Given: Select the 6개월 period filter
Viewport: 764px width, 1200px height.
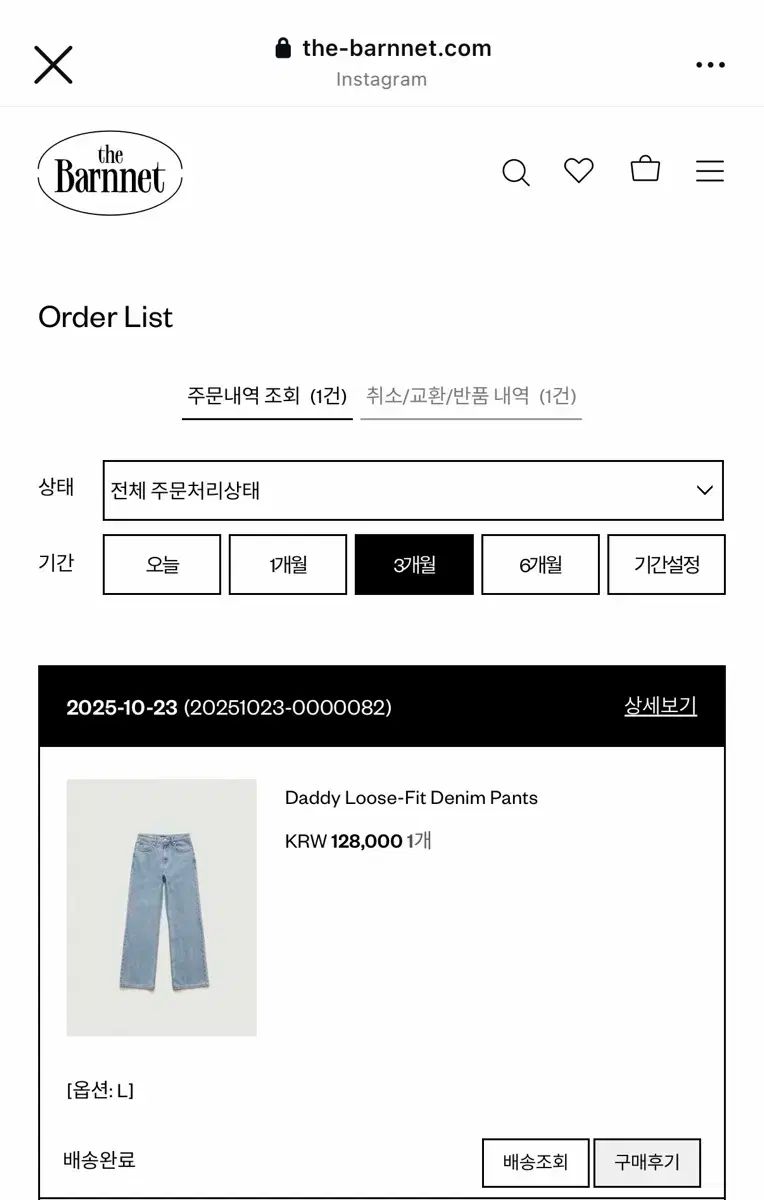Looking at the screenshot, I should 540,564.
